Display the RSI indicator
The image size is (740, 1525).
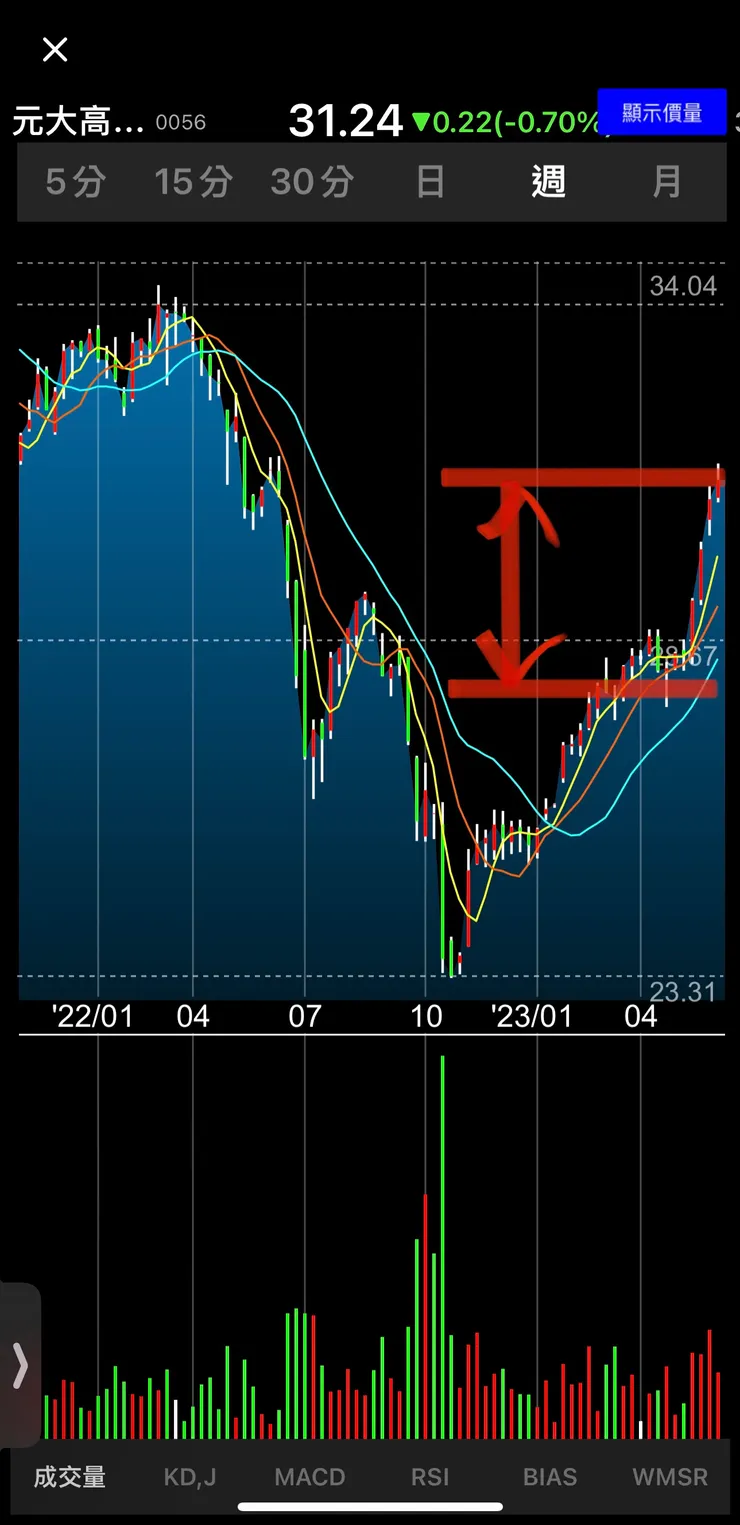point(430,1477)
